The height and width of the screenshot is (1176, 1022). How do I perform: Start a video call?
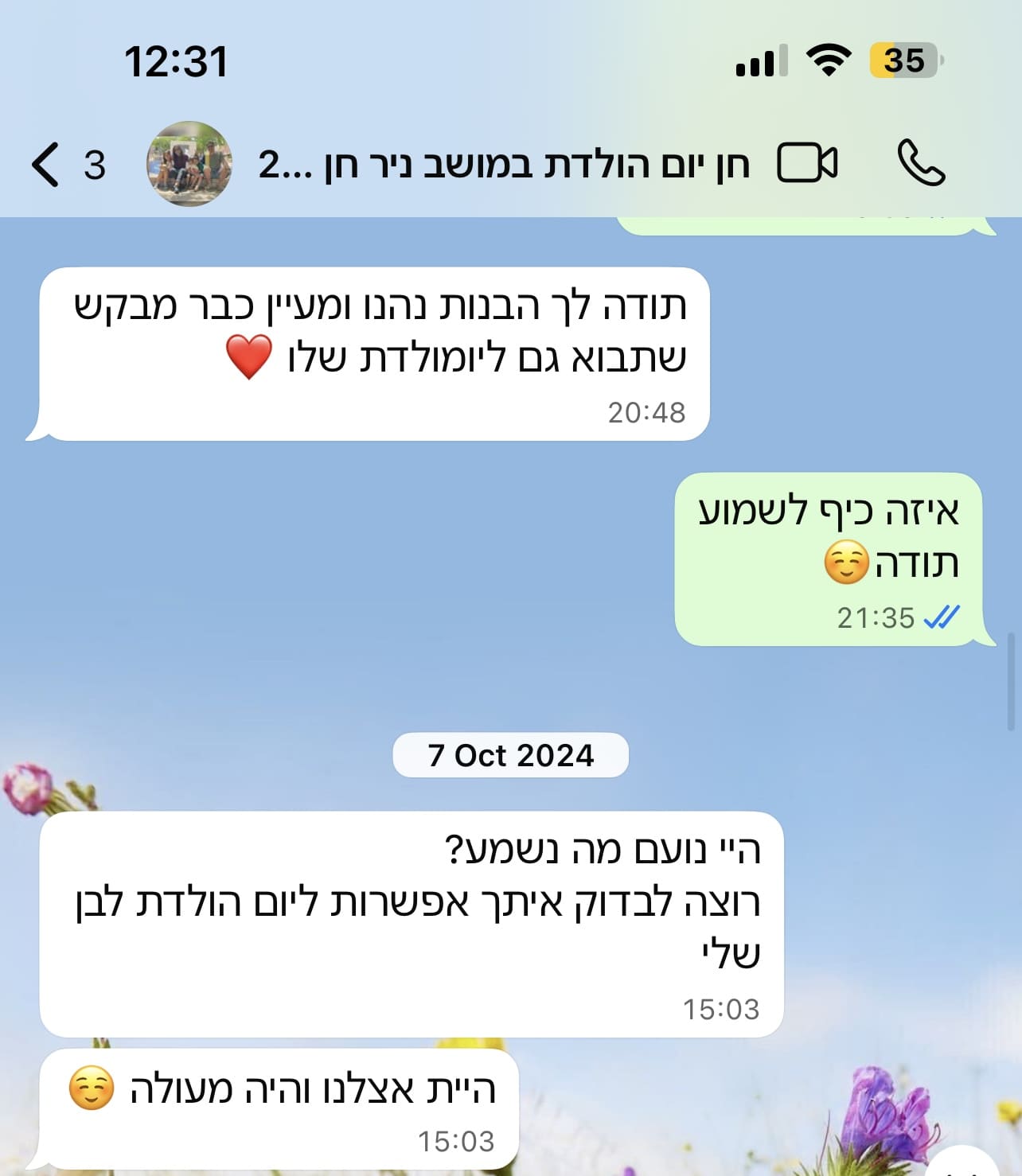point(806,163)
